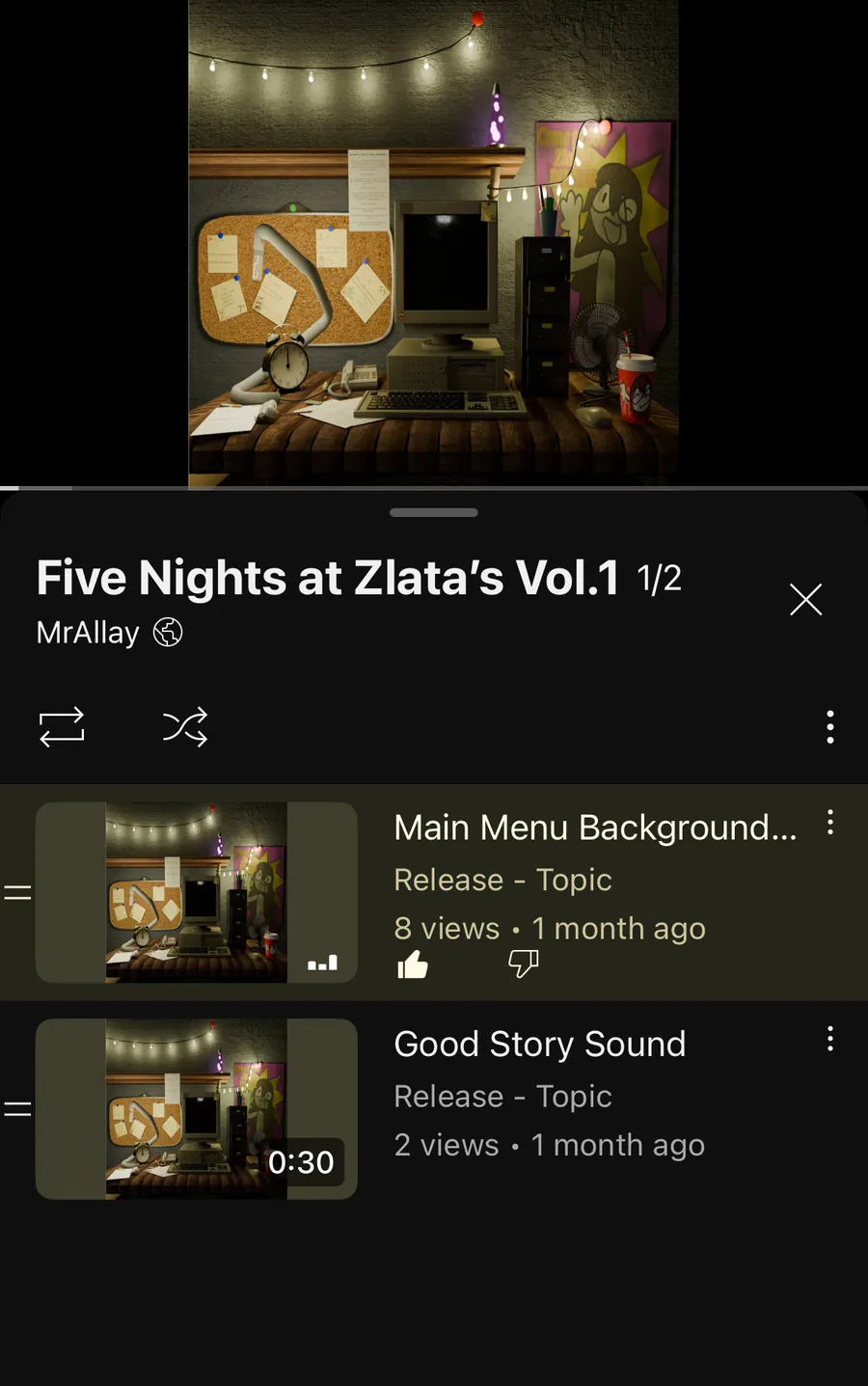Tap the video player area
The image size is (868, 1386).
tap(433, 243)
